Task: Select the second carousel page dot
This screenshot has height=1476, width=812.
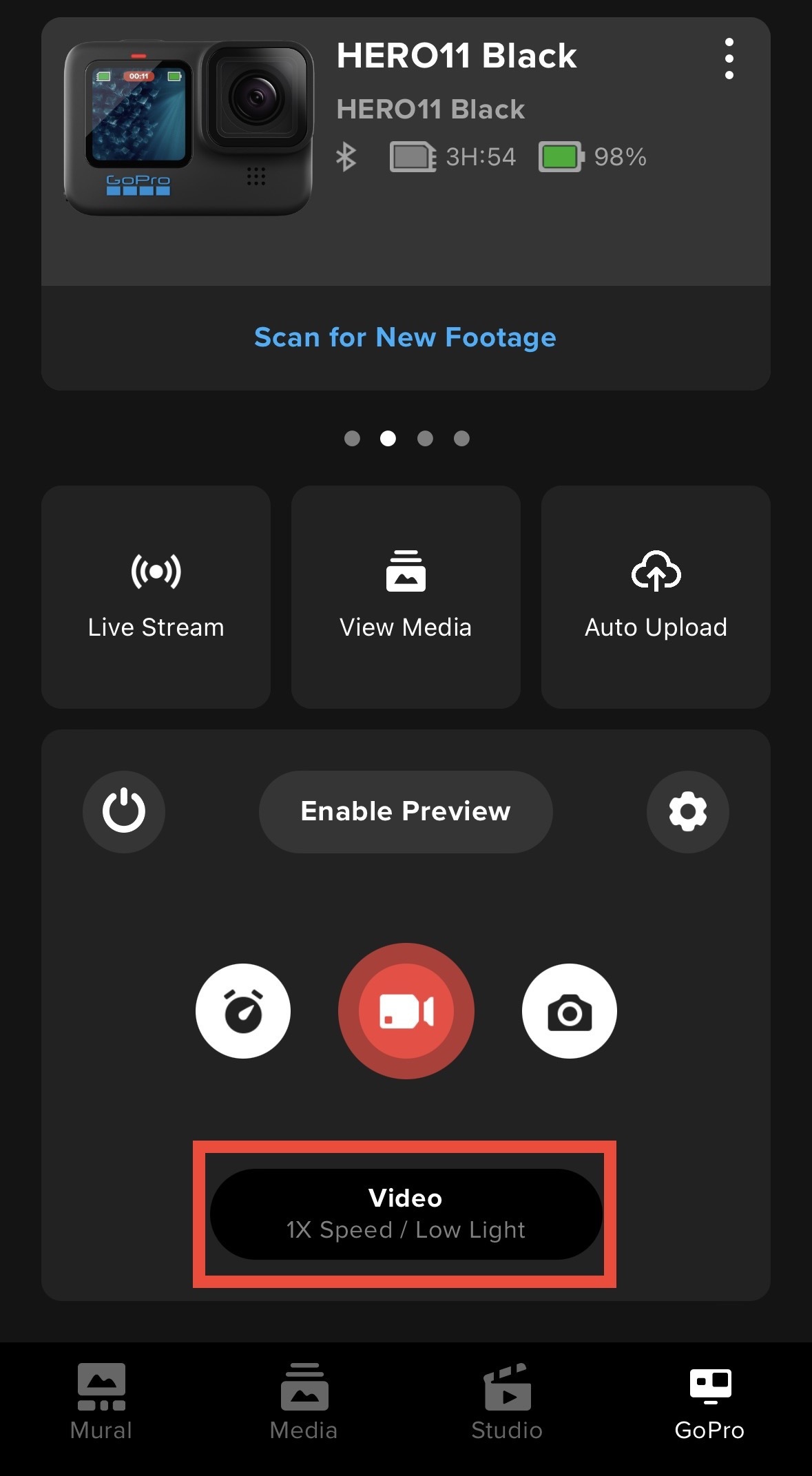Action: coord(389,438)
